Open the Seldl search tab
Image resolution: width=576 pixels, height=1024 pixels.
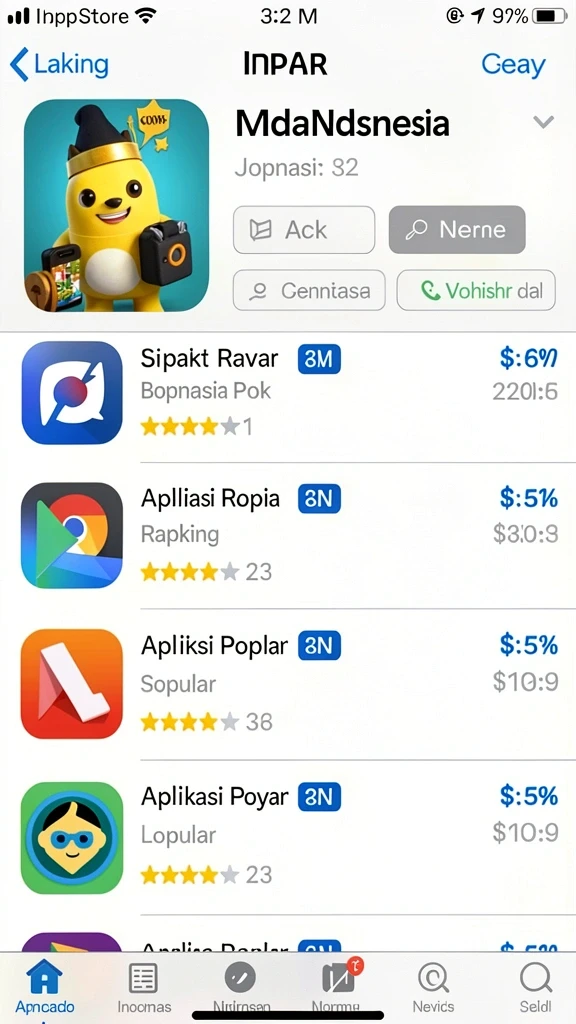click(536, 986)
